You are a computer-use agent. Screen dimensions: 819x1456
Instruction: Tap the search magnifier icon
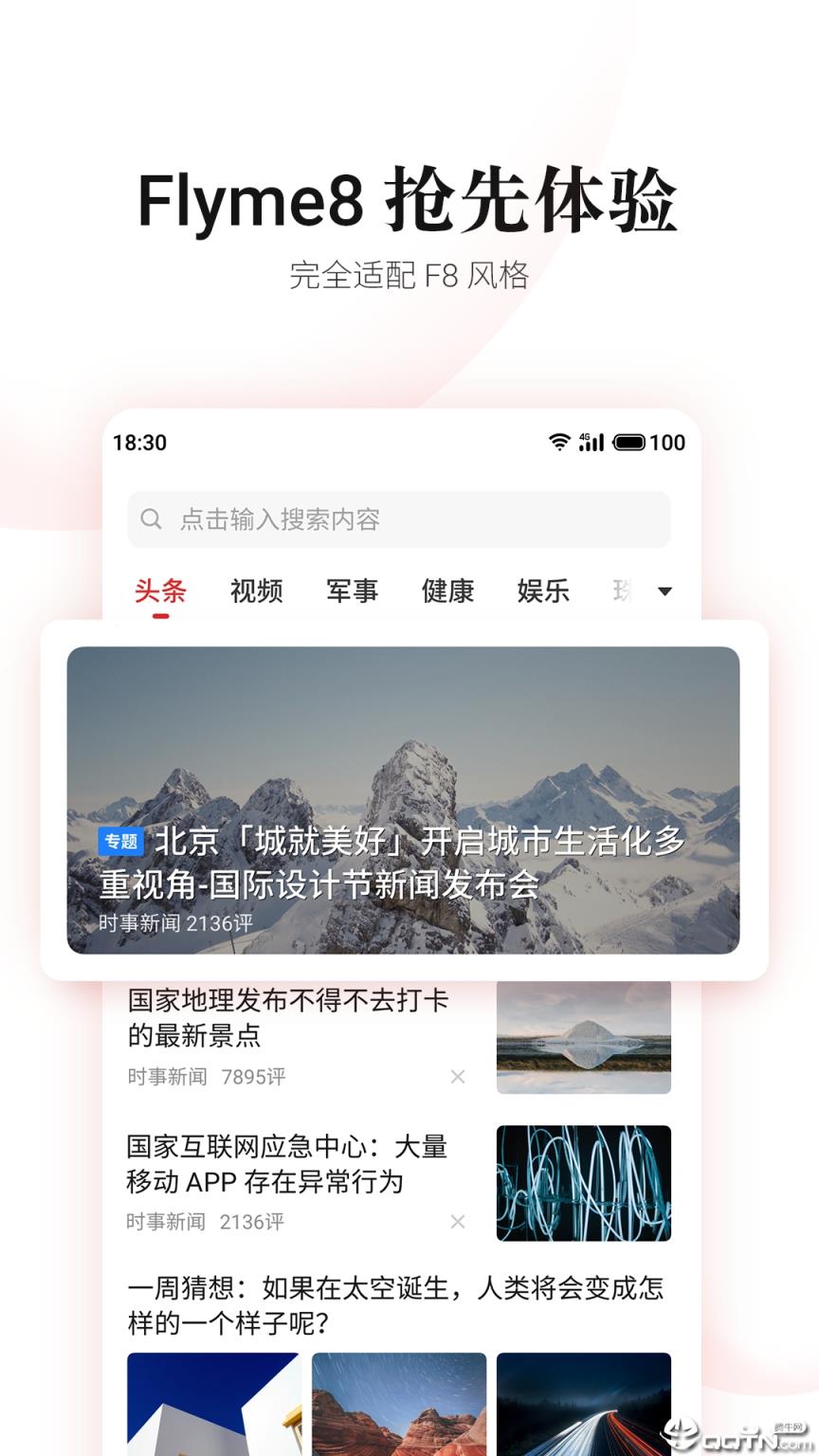click(x=152, y=519)
